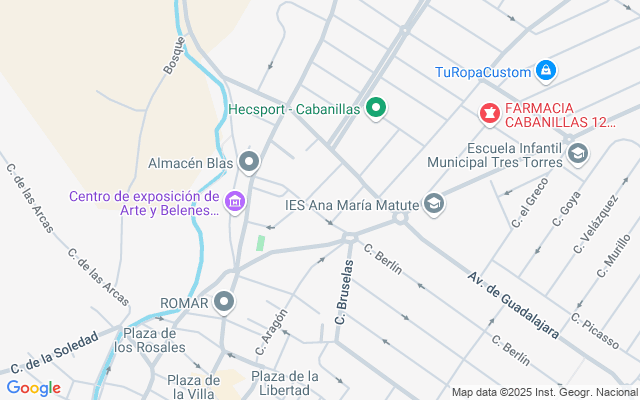Tap the Farmacia Cabanillas pharmacy pin
The height and width of the screenshot is (400, 640).
click(x=490, y=113)
